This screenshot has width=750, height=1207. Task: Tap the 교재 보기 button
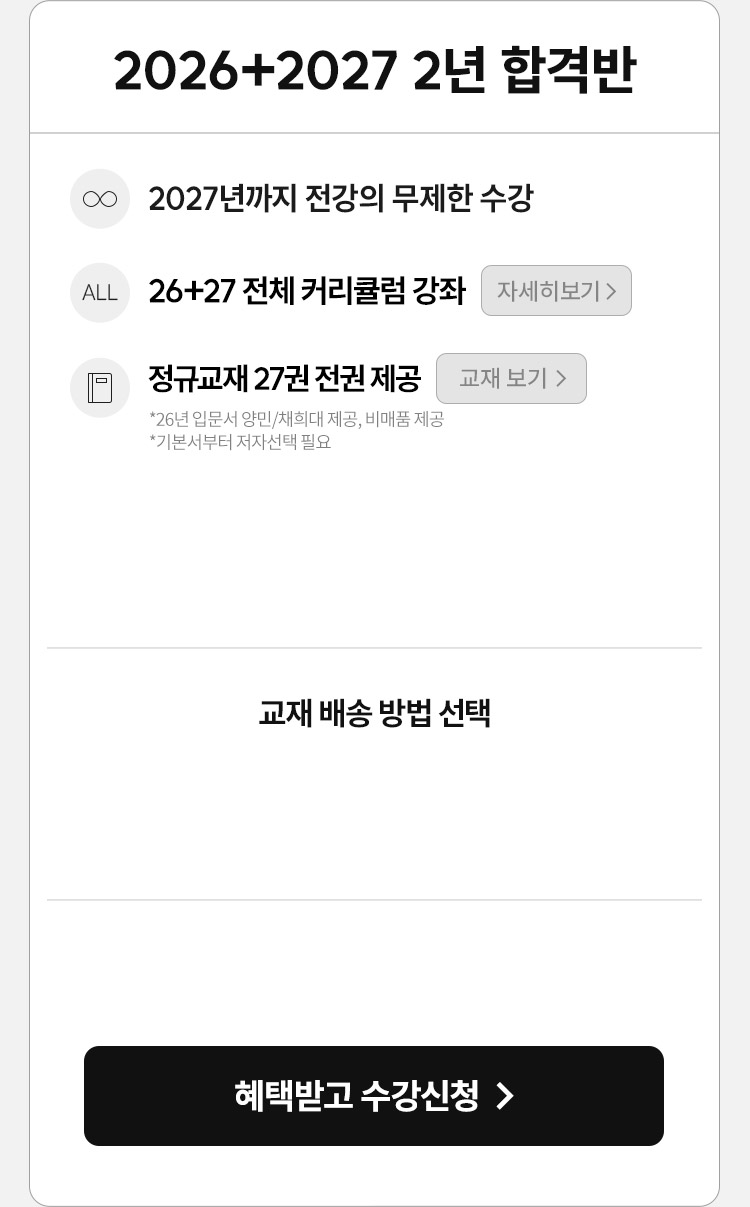click(x=511, y=378)
